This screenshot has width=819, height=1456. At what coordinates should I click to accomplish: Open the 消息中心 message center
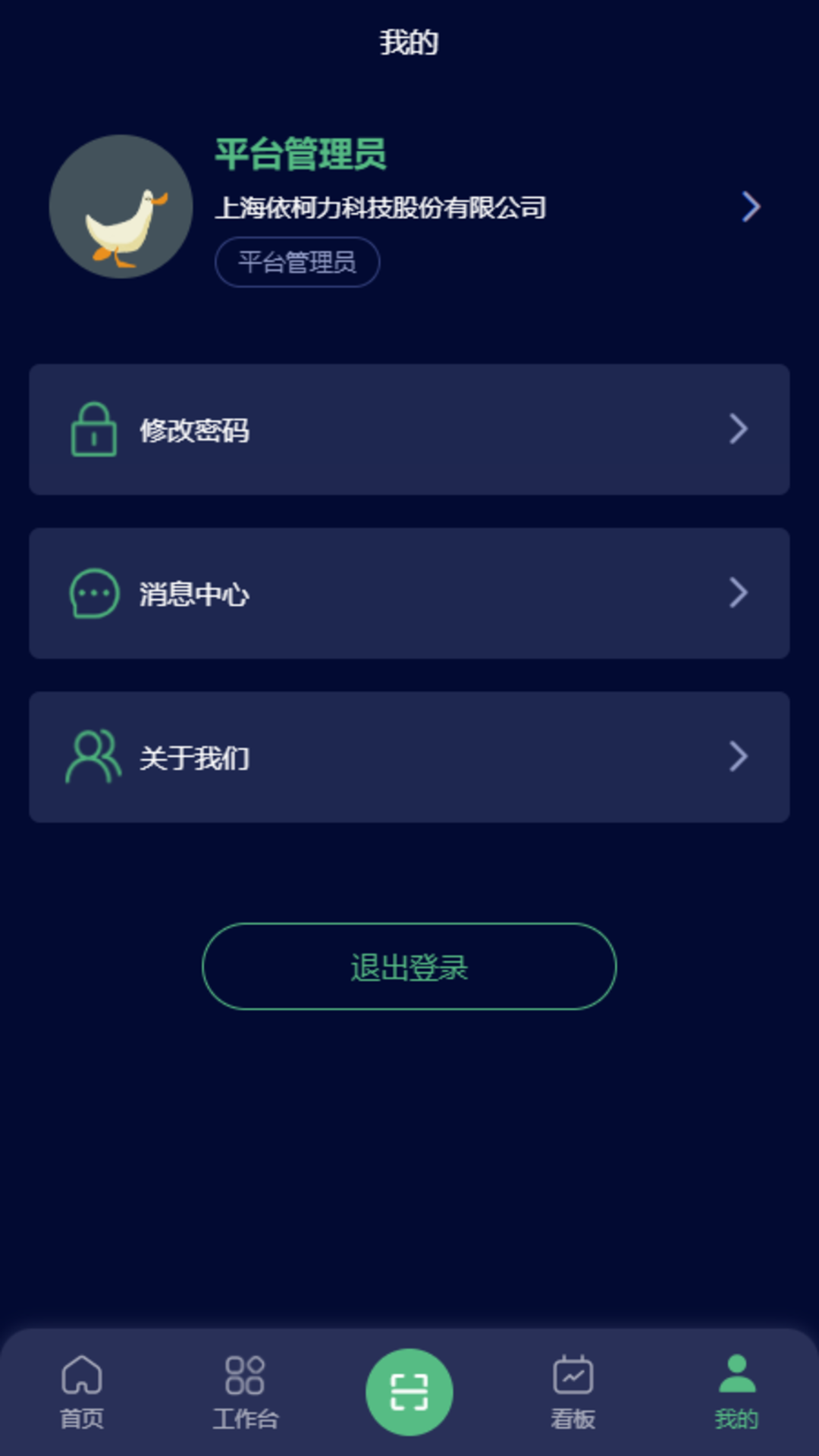pyautogui.click(x=409, y=593)
